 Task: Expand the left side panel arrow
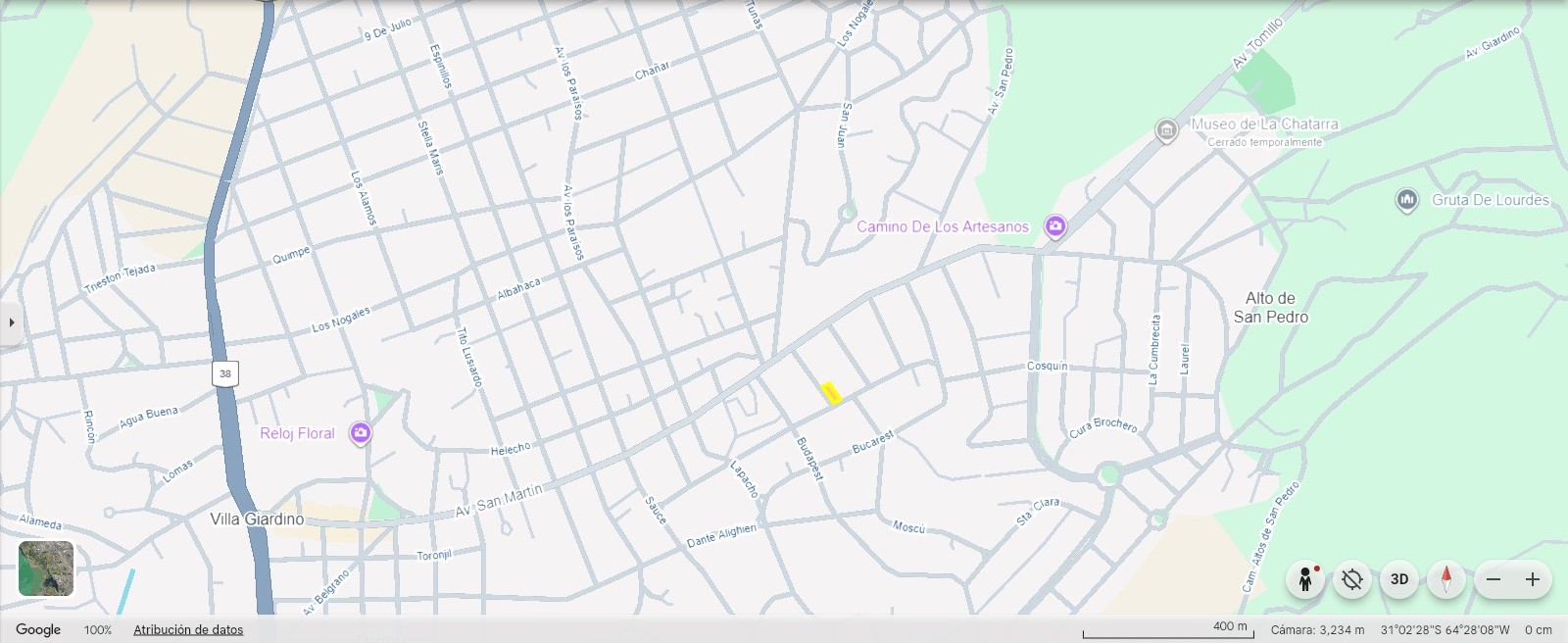pyautogui.click(x=11, y=321)
